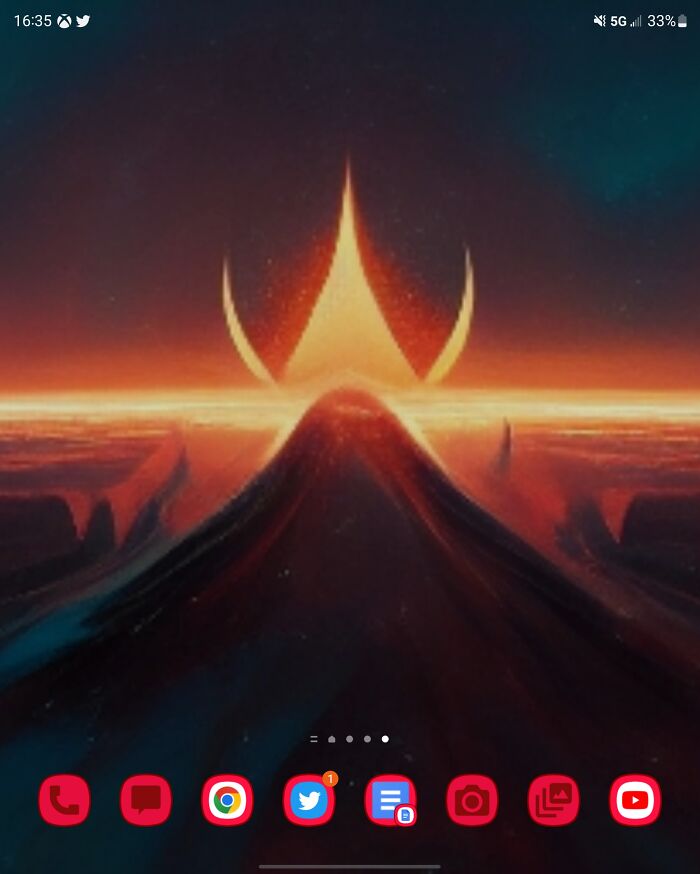Open the Phone app

[64, 800]
